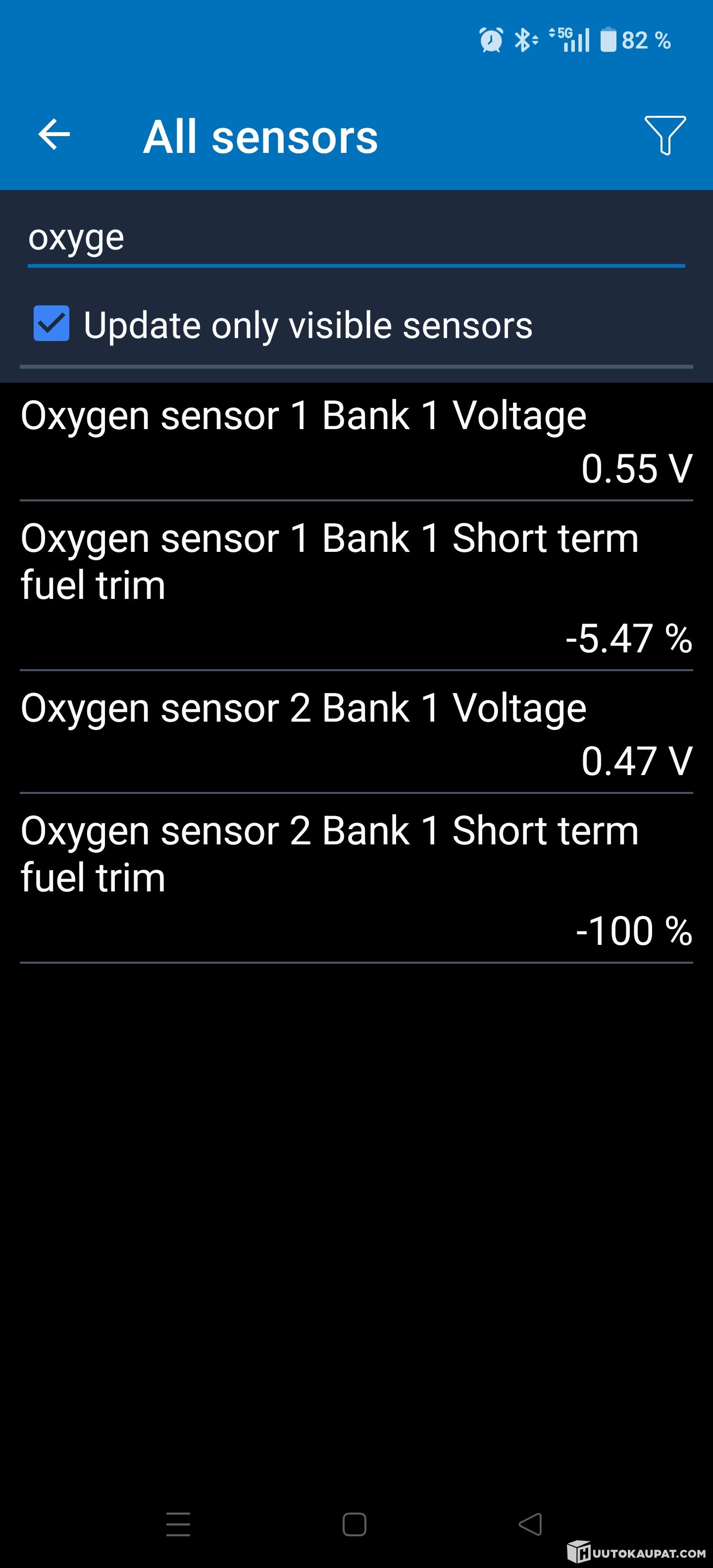This screenshot has height=1568, width=713.
Task: Go back using the app bar arrow
Action: tap(54, 135)
